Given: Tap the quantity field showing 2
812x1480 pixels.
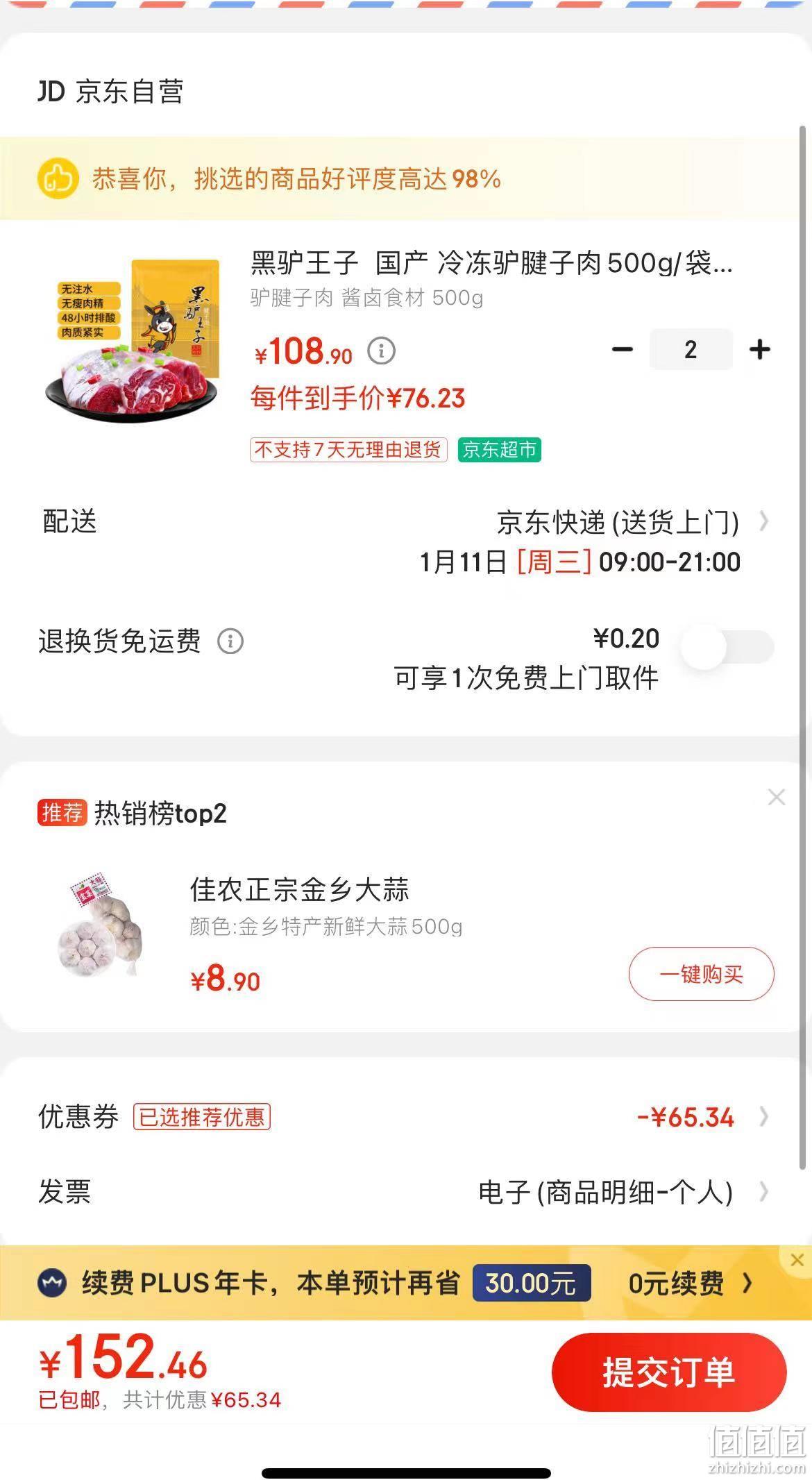Looking at the screenshot, I should coord(691,349).
